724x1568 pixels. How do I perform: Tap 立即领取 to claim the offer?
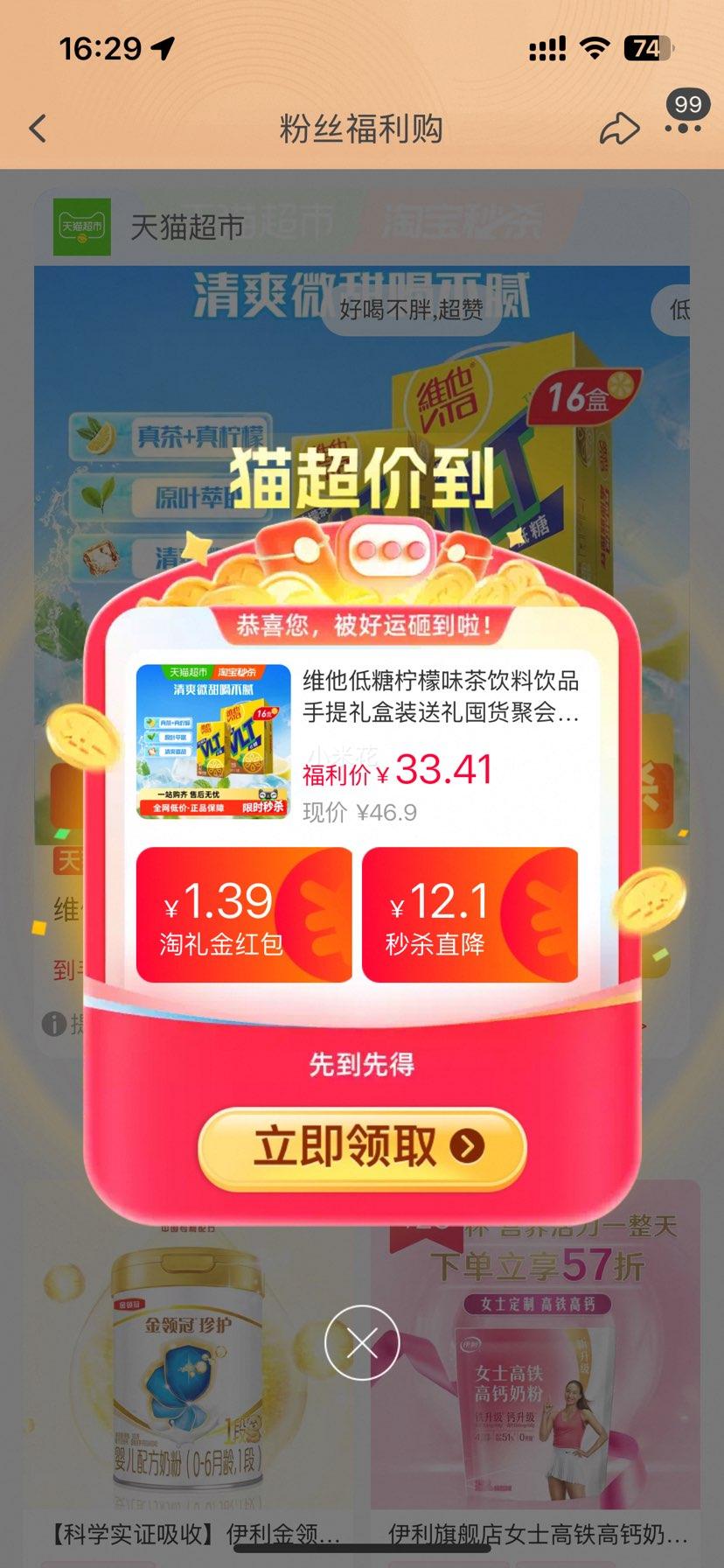(362, 1146)
